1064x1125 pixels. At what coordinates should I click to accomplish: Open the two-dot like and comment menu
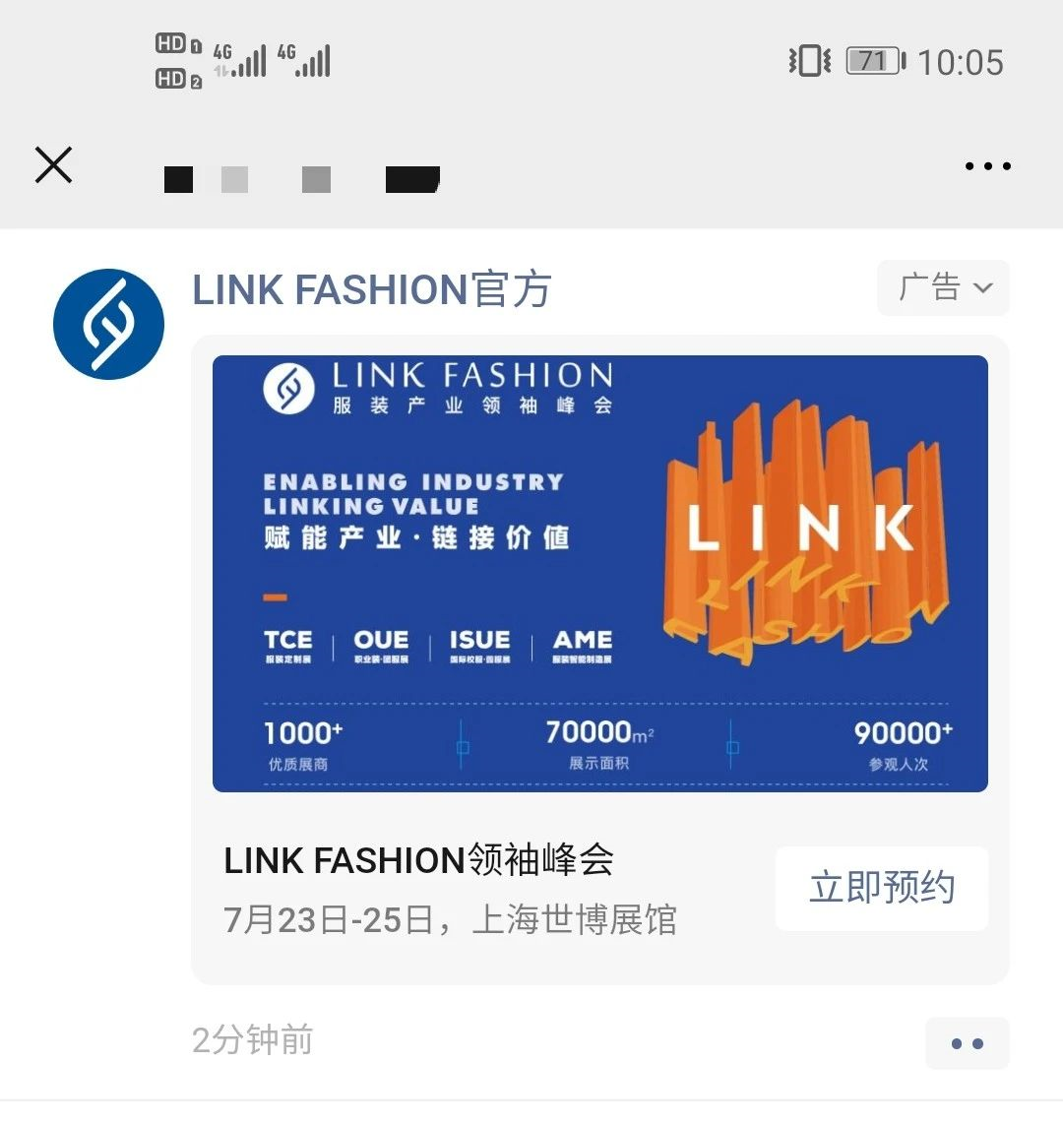click(x=967, y=1043)
